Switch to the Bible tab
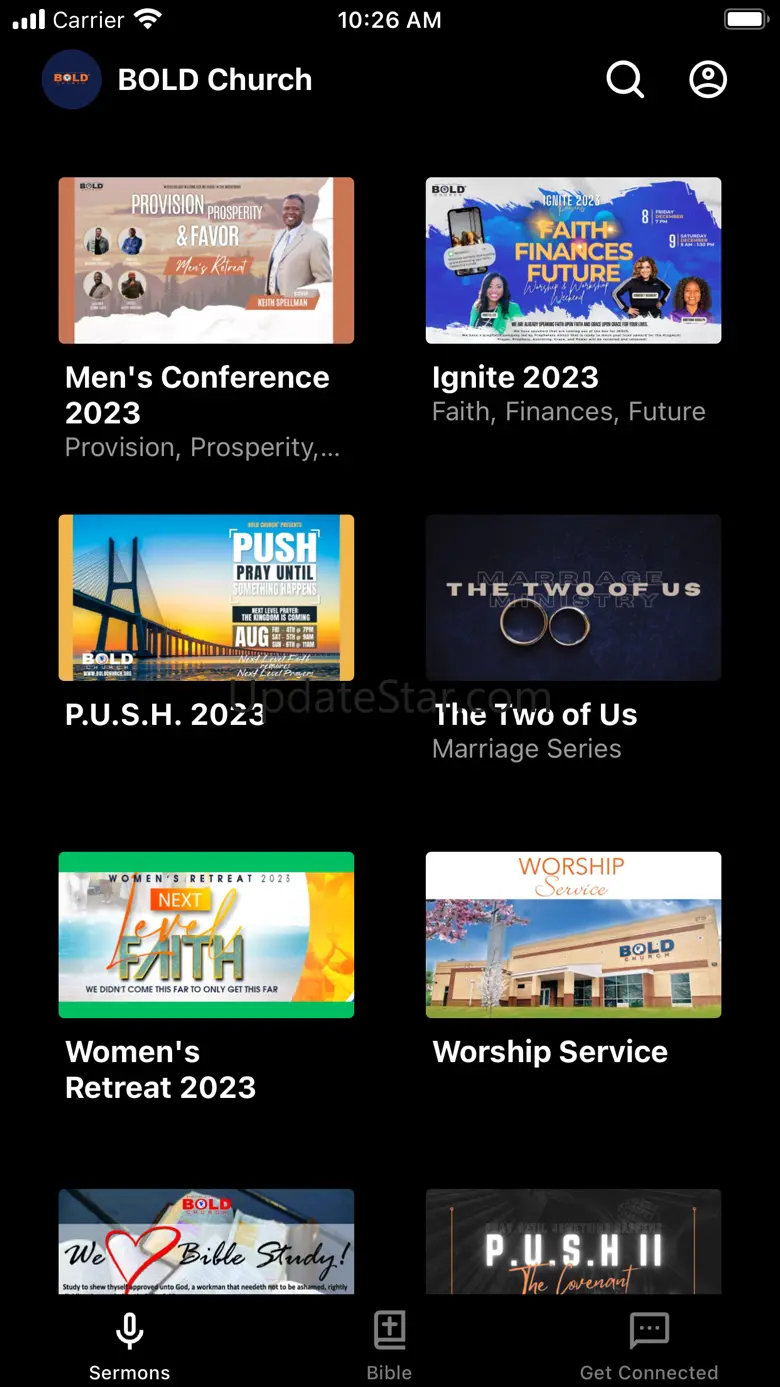The image size is (780, 1387). pos(389,1345)
